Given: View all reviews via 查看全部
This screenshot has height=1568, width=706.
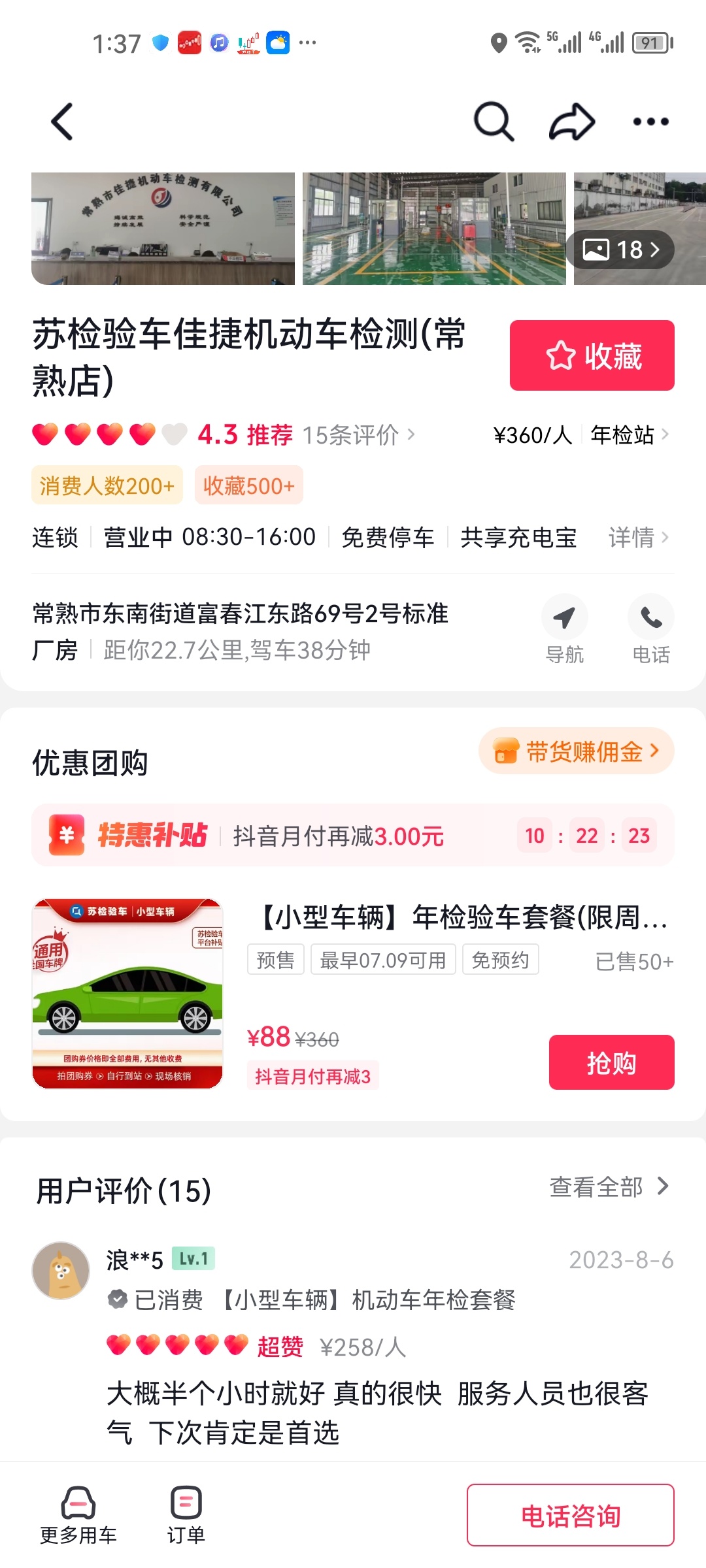Looking at the screenshot, I should [x=608, y=1186].
